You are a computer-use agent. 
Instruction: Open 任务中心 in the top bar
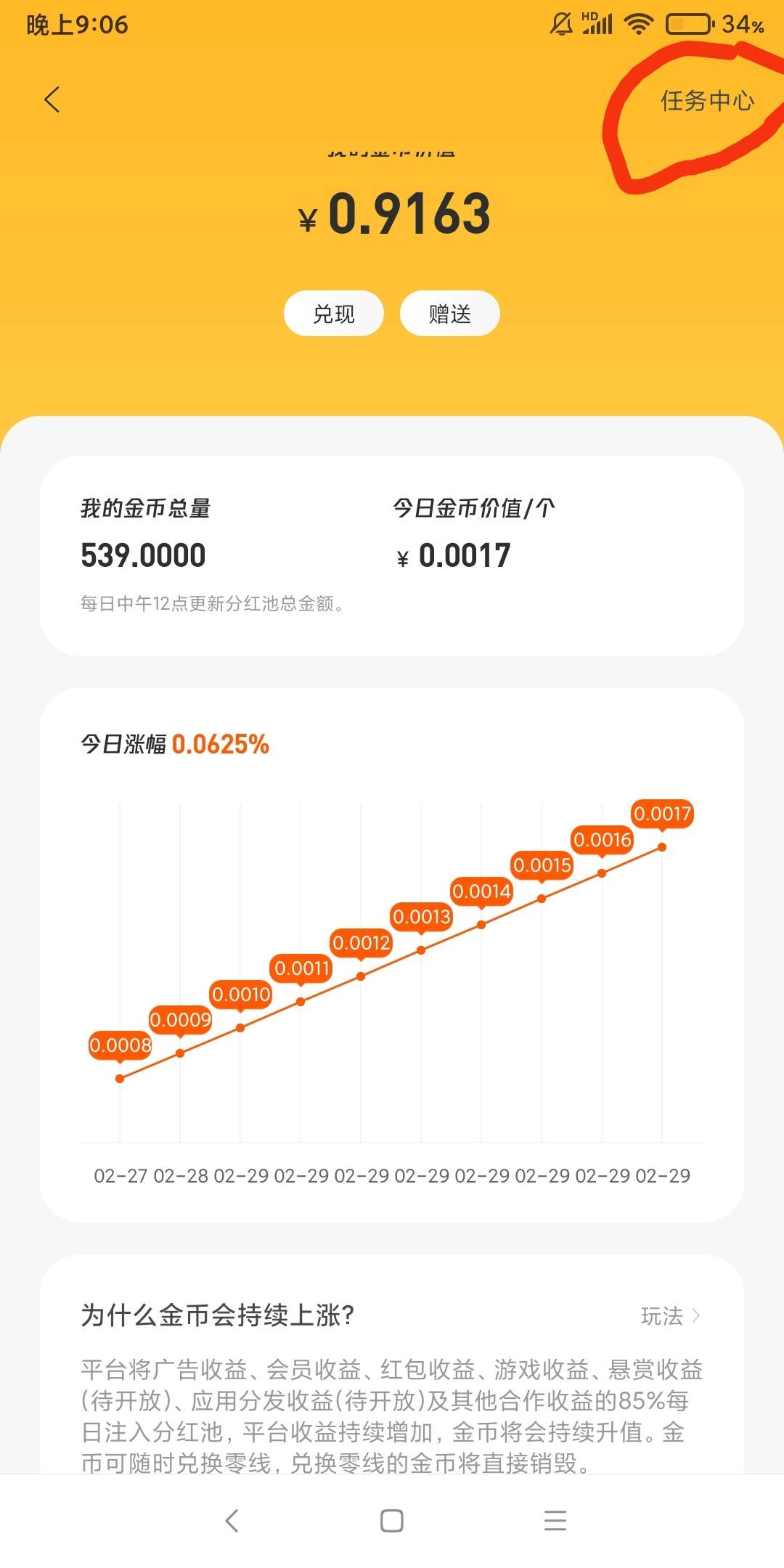click(707, 100)
